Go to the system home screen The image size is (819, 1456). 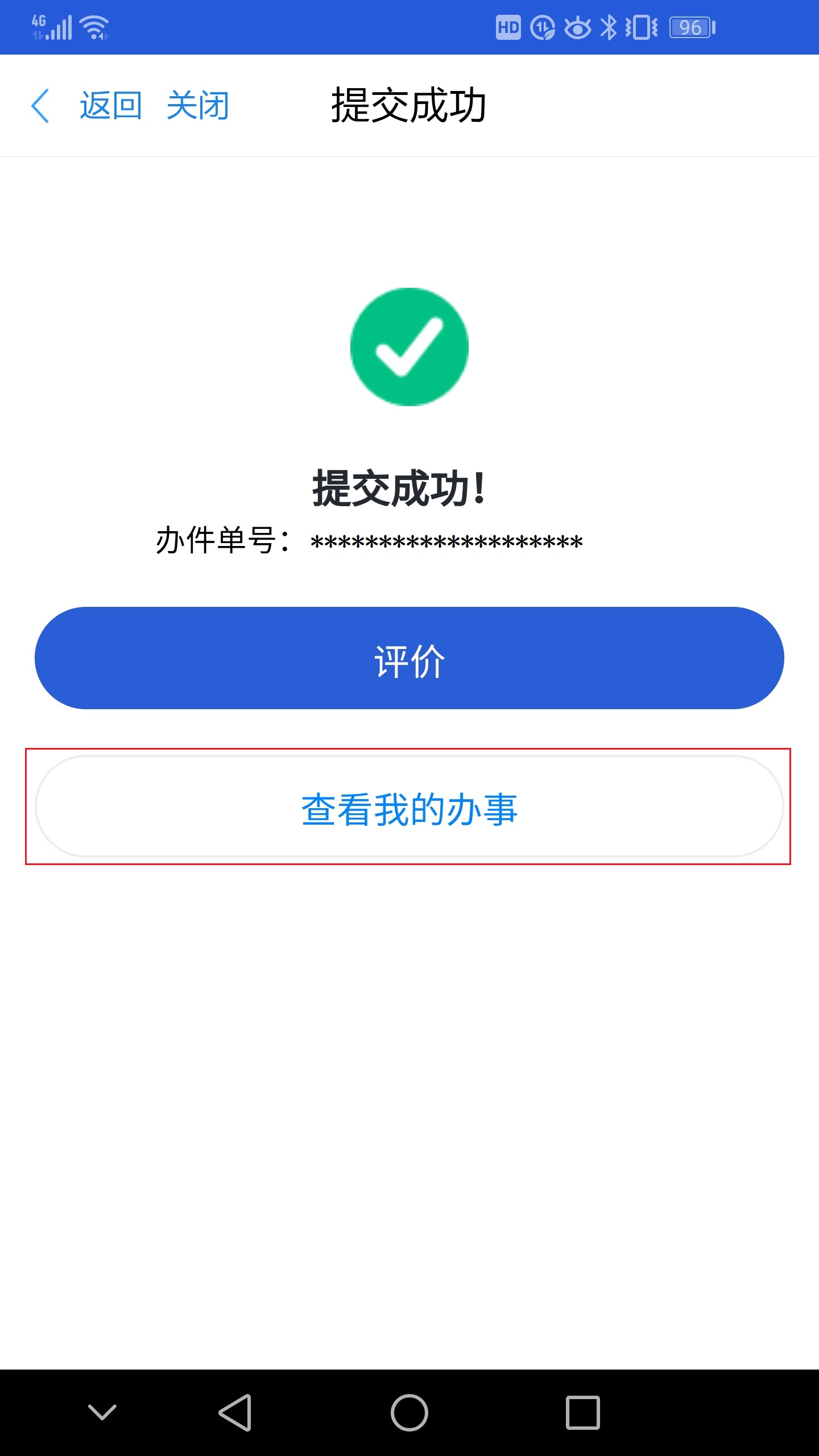[x=409, y=1412]
